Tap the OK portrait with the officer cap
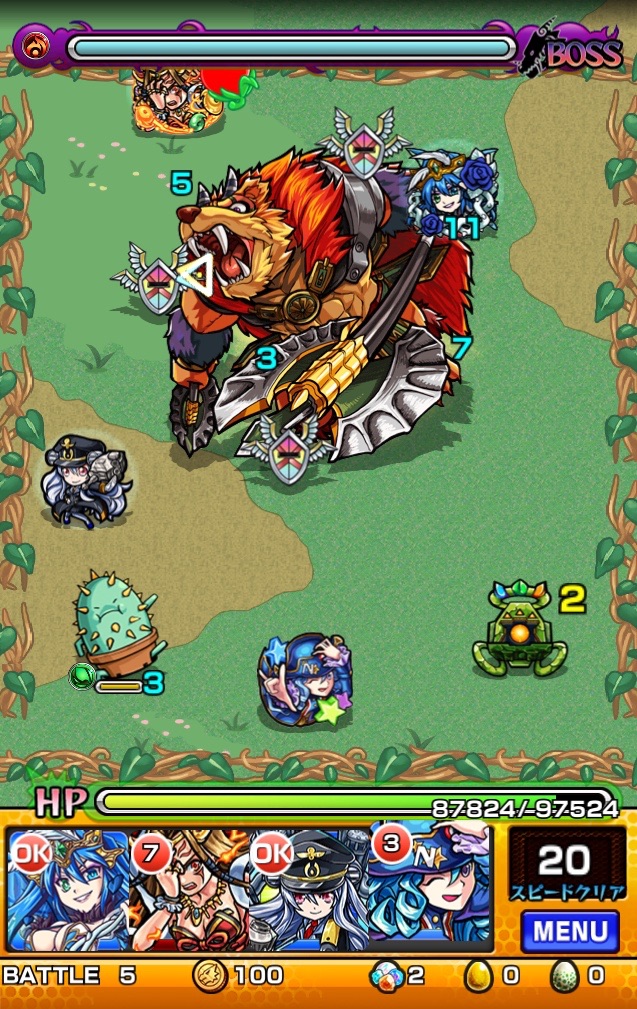The image size is (637, 1009). coord(308,890)
